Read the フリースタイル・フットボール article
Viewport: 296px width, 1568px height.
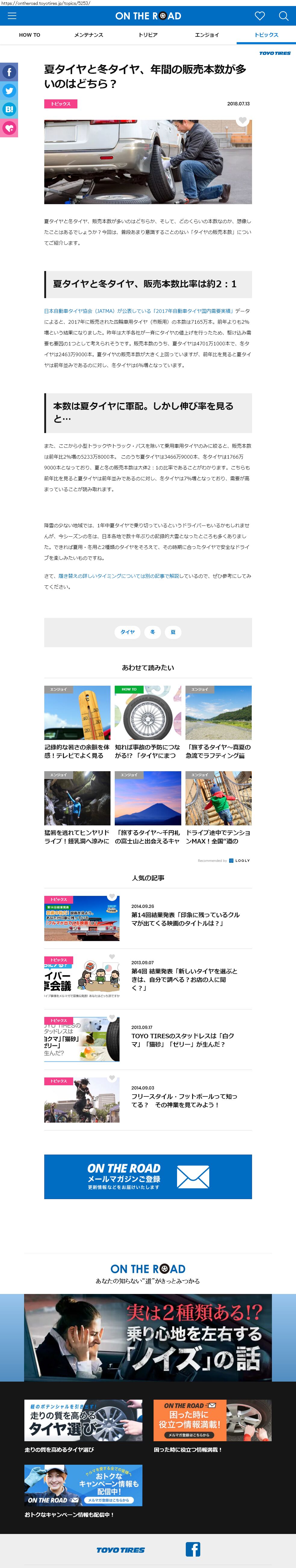184,1100
